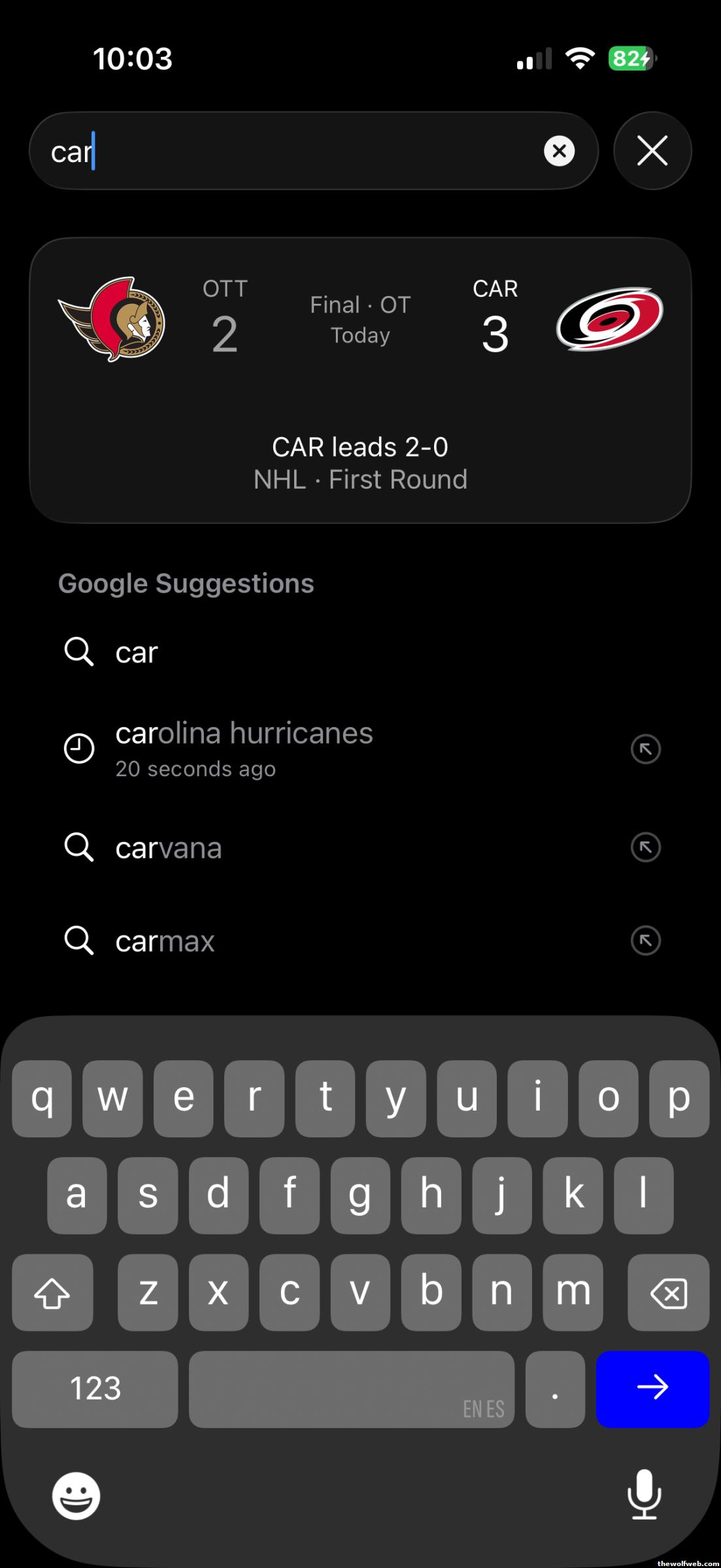Open the emoji keyboard
Image resolution: width=721 pixels, height=1568 pixels.
point(76,1495)
